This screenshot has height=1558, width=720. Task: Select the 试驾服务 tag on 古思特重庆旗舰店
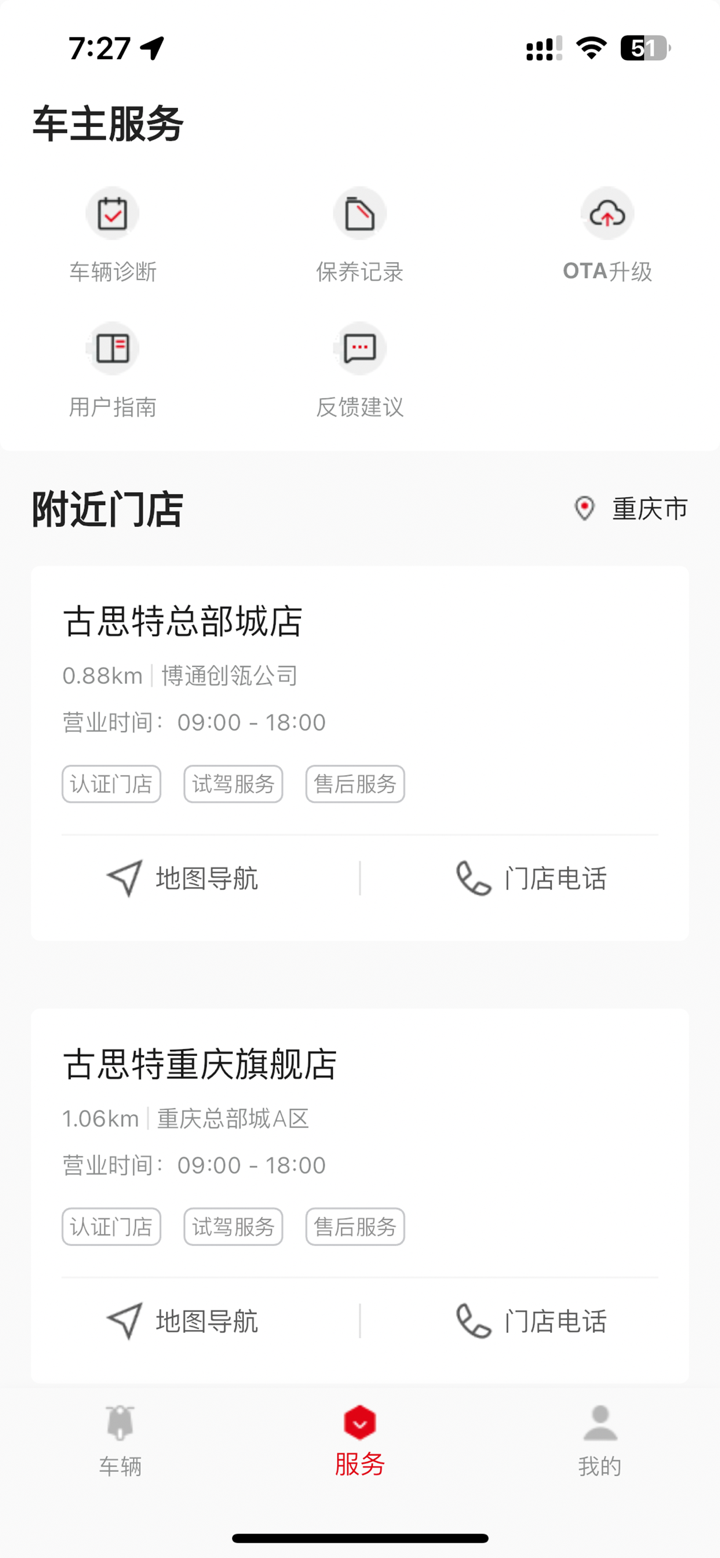pyautogui.click(x=232, y=1226)
